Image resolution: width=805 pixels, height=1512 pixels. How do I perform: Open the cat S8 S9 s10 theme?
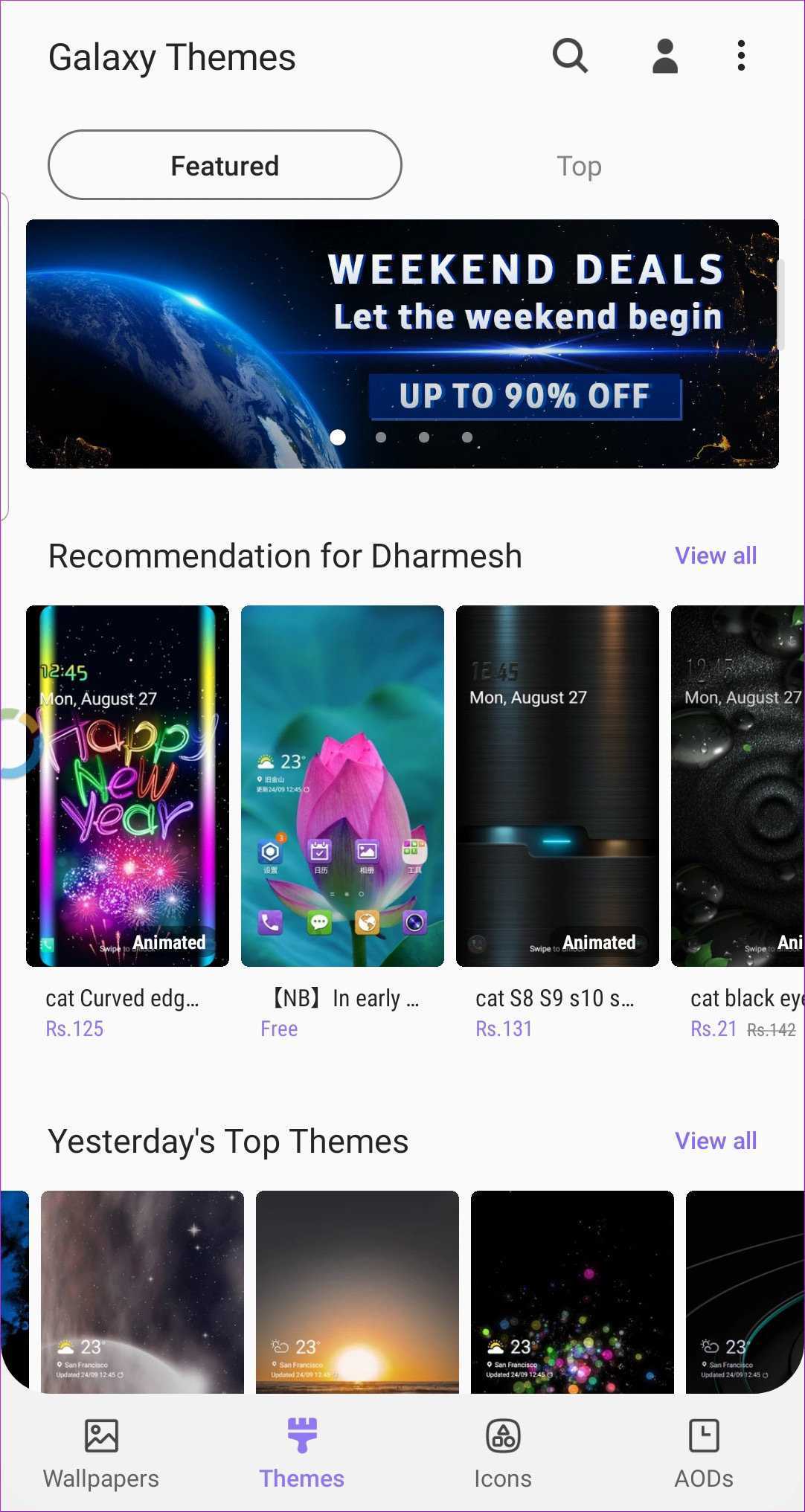pos(557,786)
